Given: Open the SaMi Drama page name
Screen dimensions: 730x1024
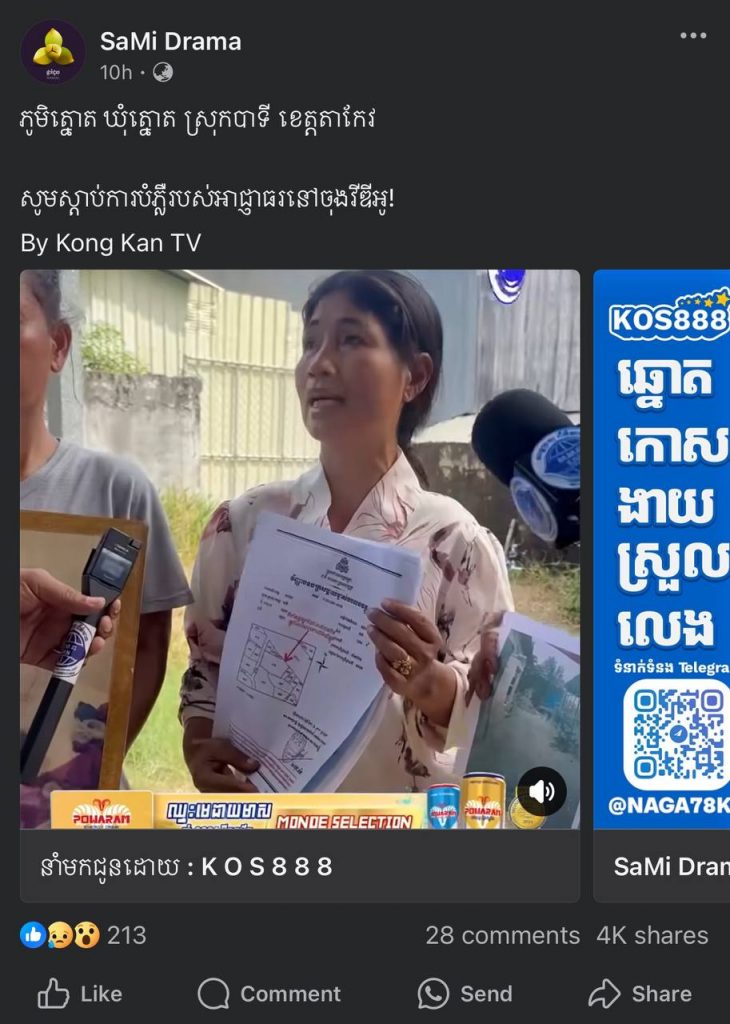Looking at the screenshot, I should coord(170,42).
